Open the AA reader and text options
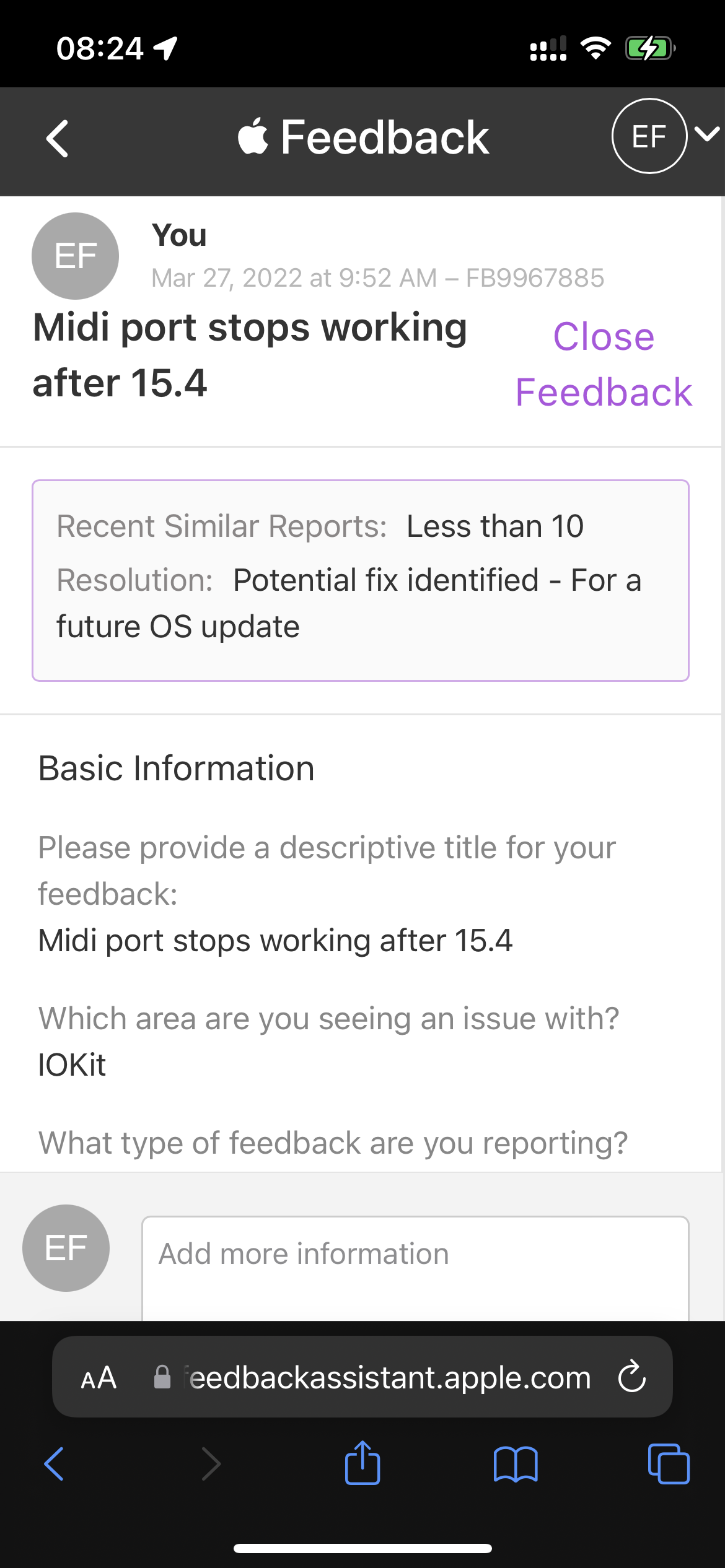Image resolution: width=725 pixels, height=1568 pixels. point(99,1378)
